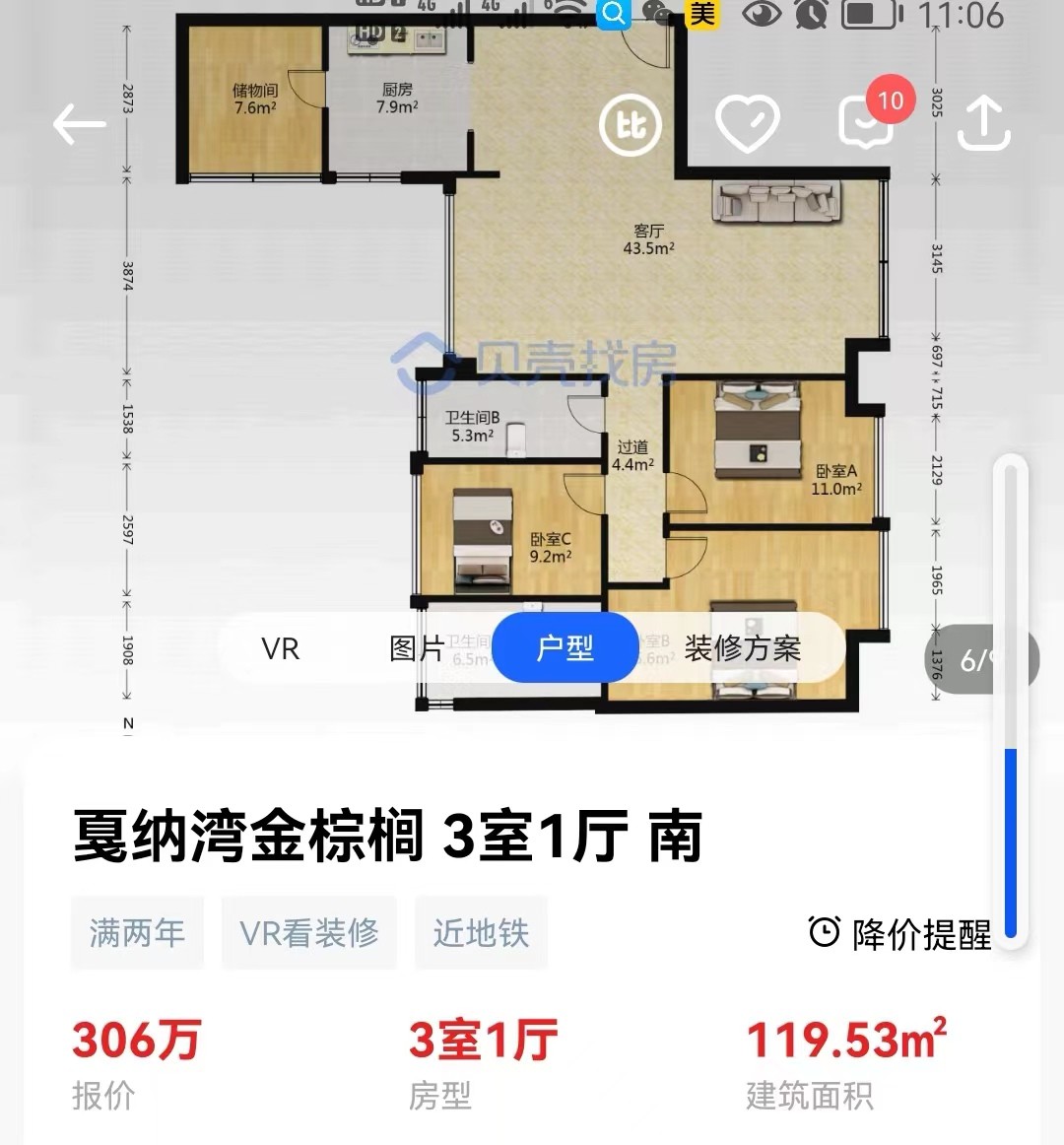
Task: Tap the 近地铁 tag
Action: pos(481,932)
